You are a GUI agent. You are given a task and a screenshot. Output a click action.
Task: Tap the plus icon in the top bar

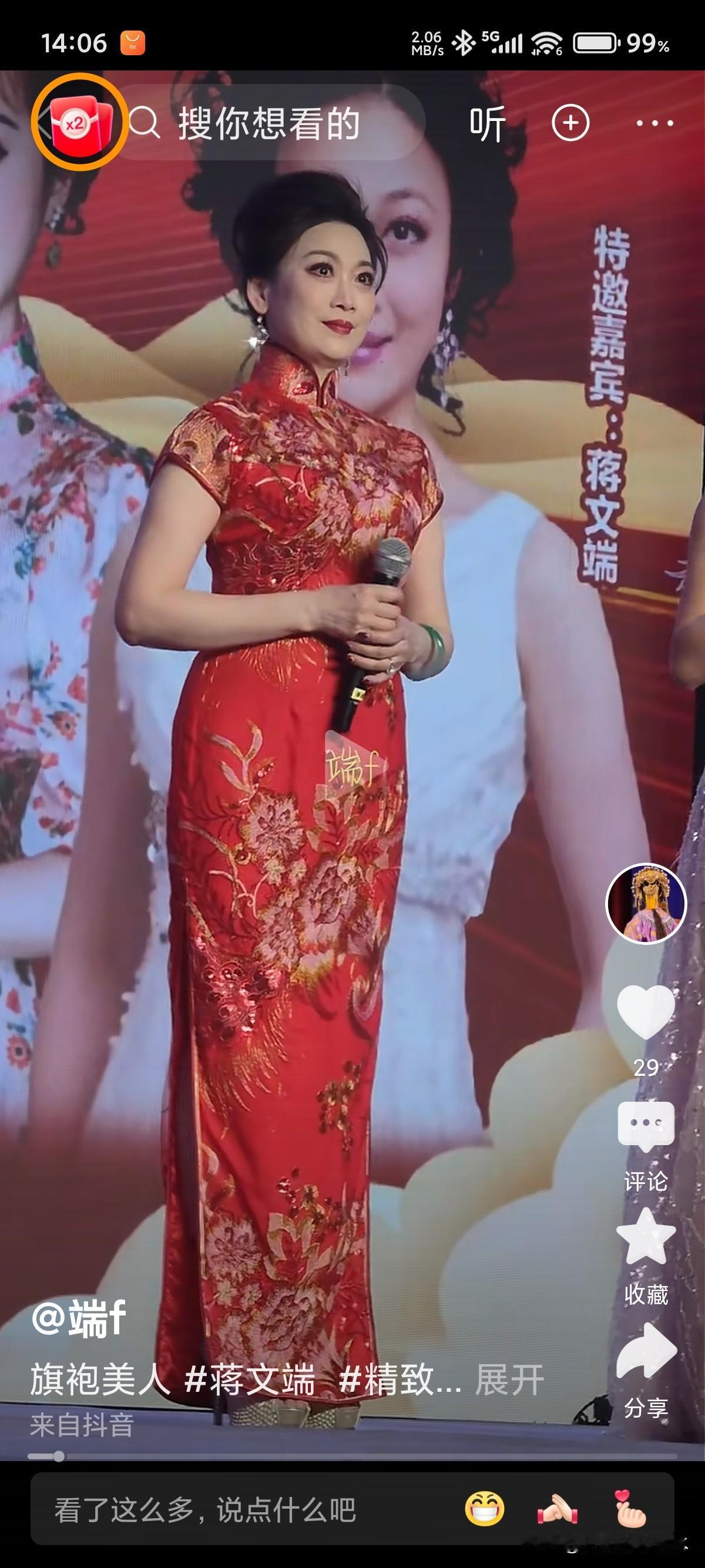(x=570, y=123)
